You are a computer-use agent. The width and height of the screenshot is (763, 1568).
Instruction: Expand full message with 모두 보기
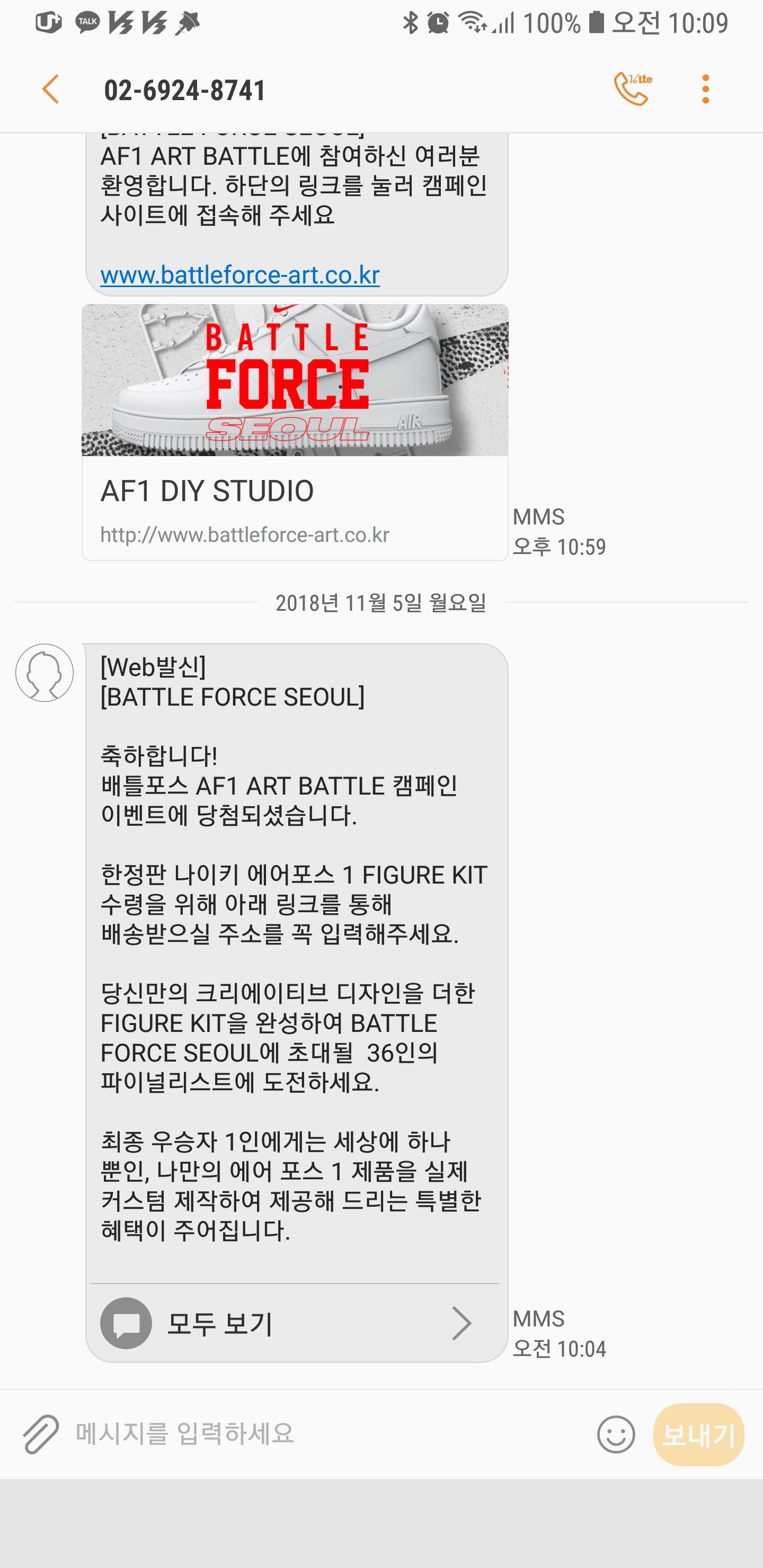296,1323
